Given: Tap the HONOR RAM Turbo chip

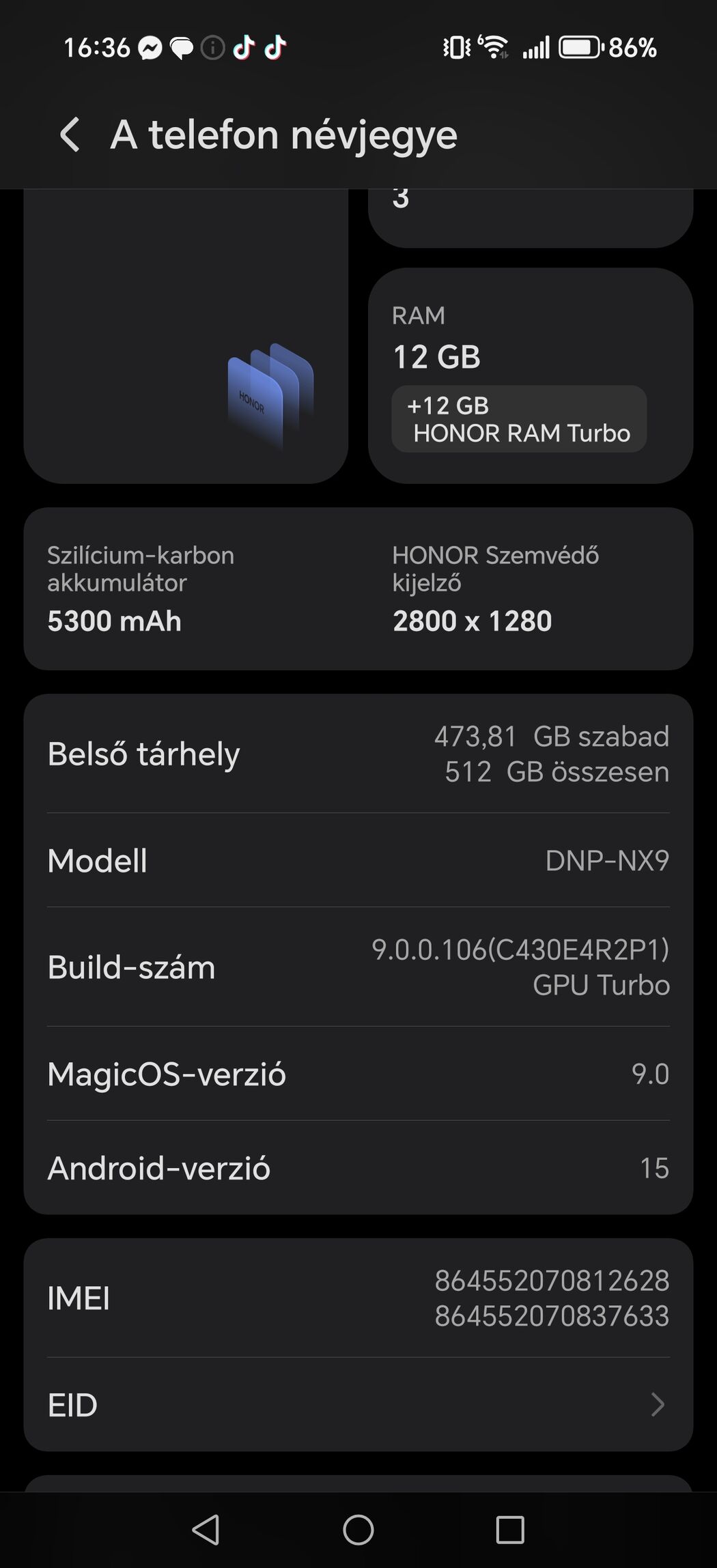Looking at the screenshot, I should (x=519, y=419).
